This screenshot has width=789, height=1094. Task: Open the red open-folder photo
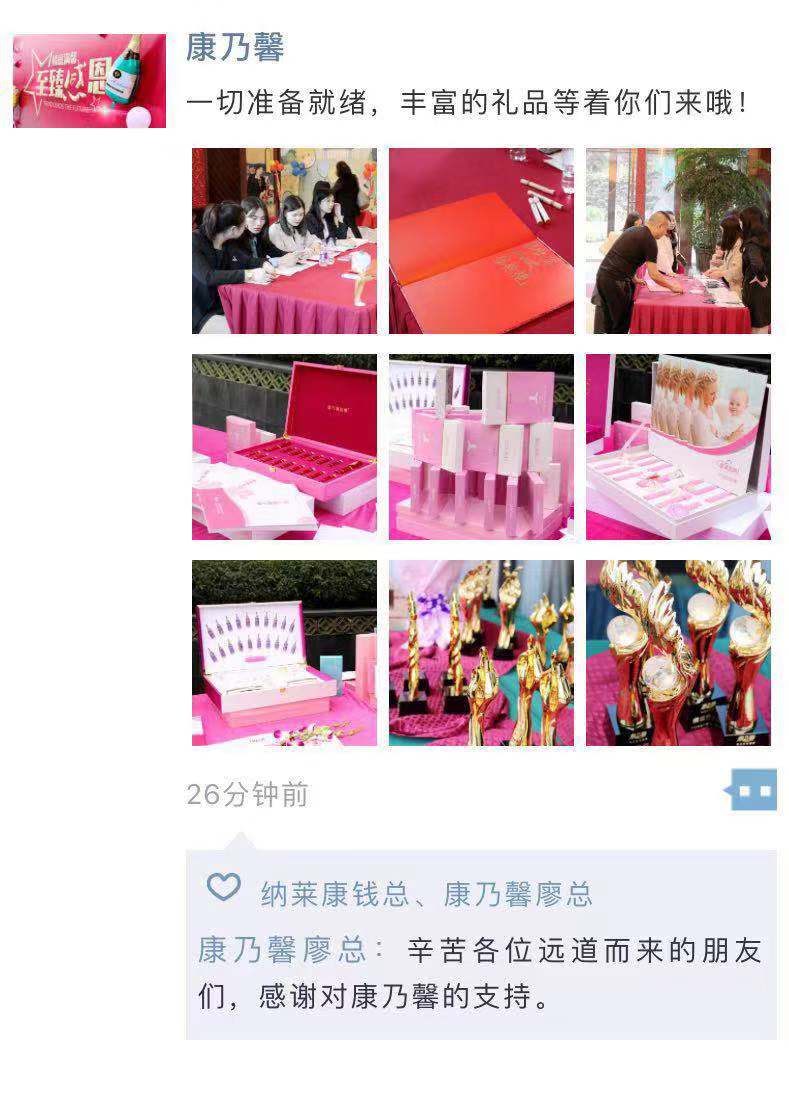(x=481, y=241)
